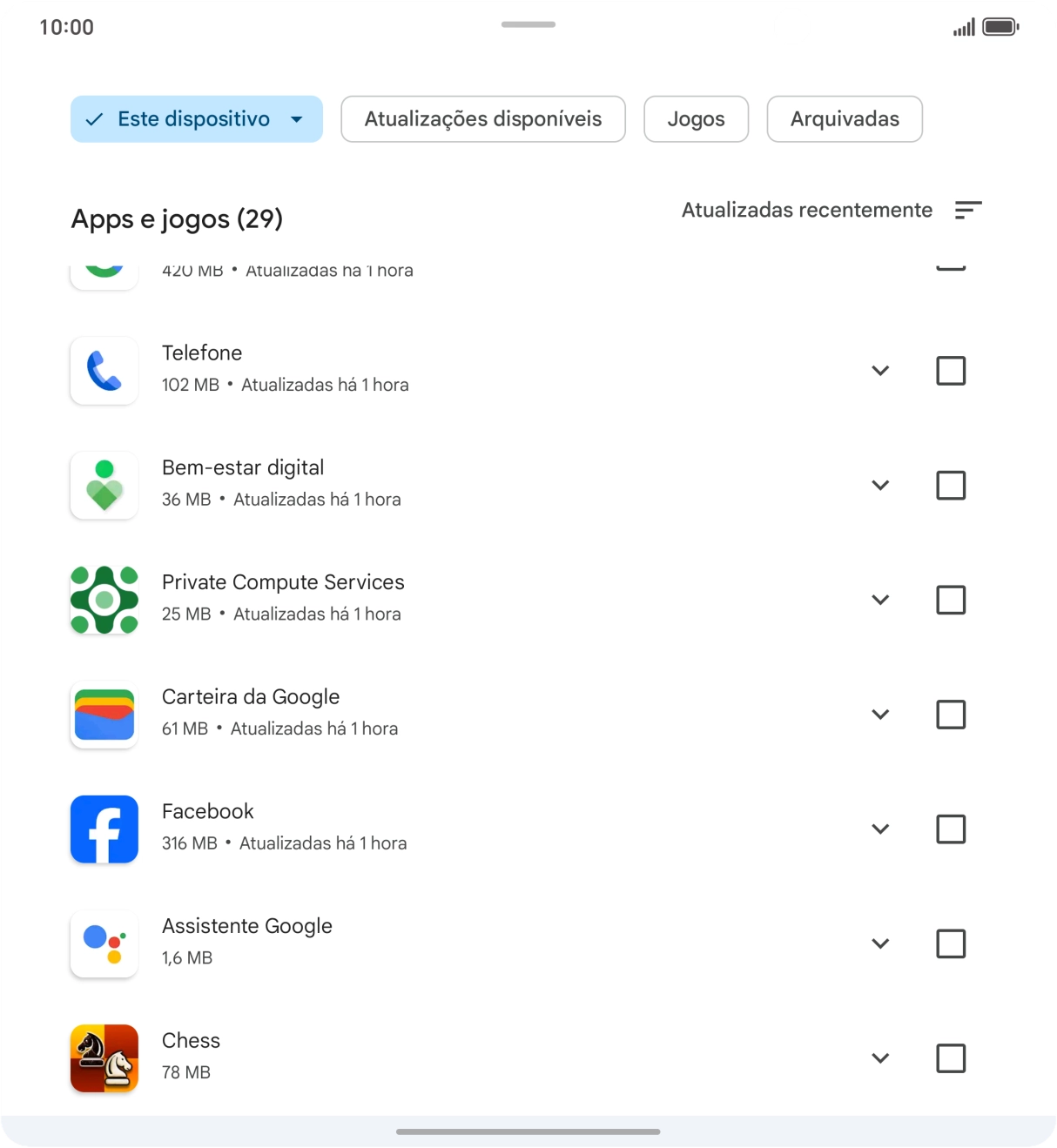Check the checkbox next to Facebook
Image resolution: width=1057 pixels, height=1148 pixels.
(x=951, y=829)
